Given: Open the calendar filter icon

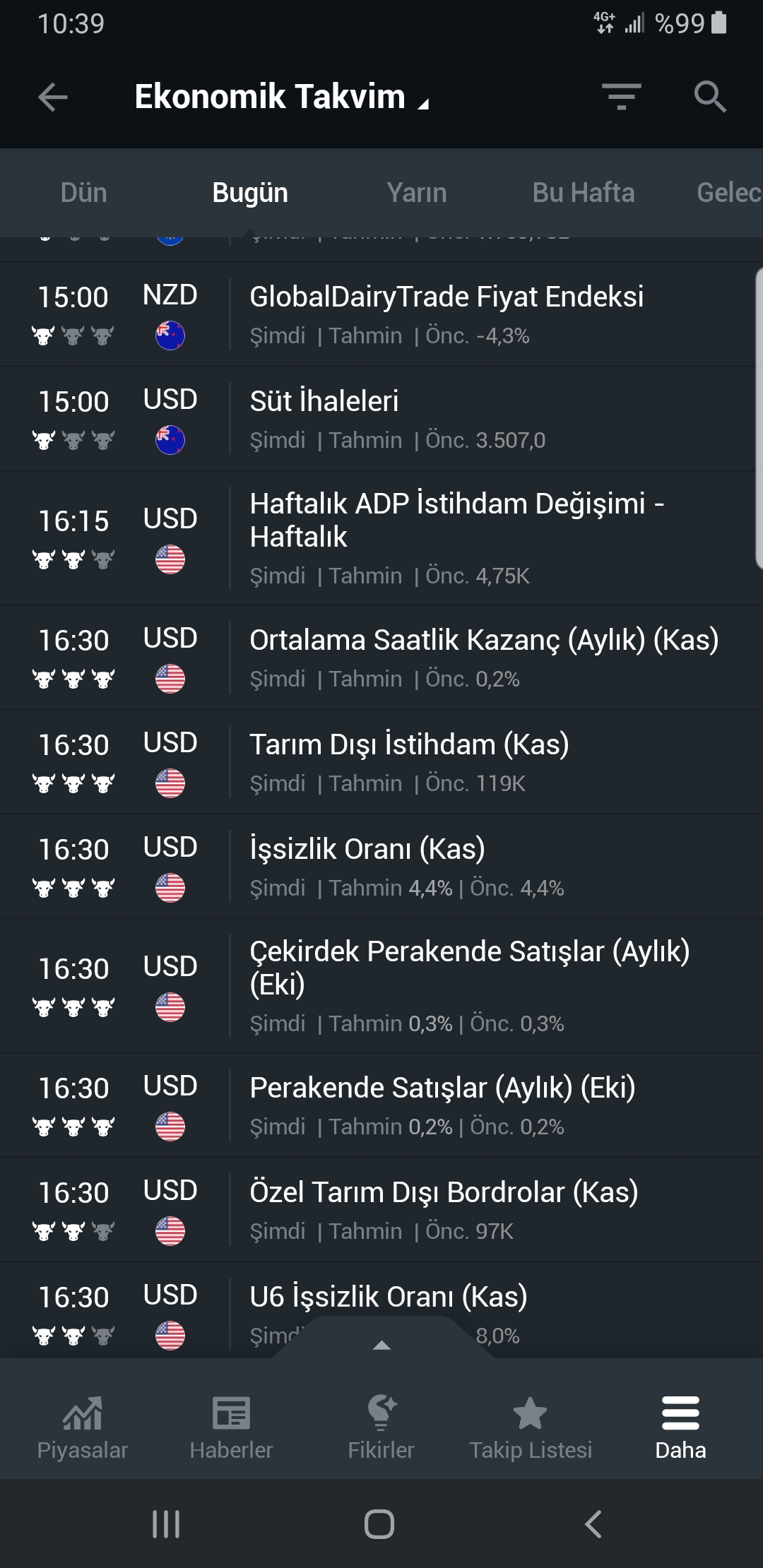Looking at the screenshot, I should pos(622,97).
